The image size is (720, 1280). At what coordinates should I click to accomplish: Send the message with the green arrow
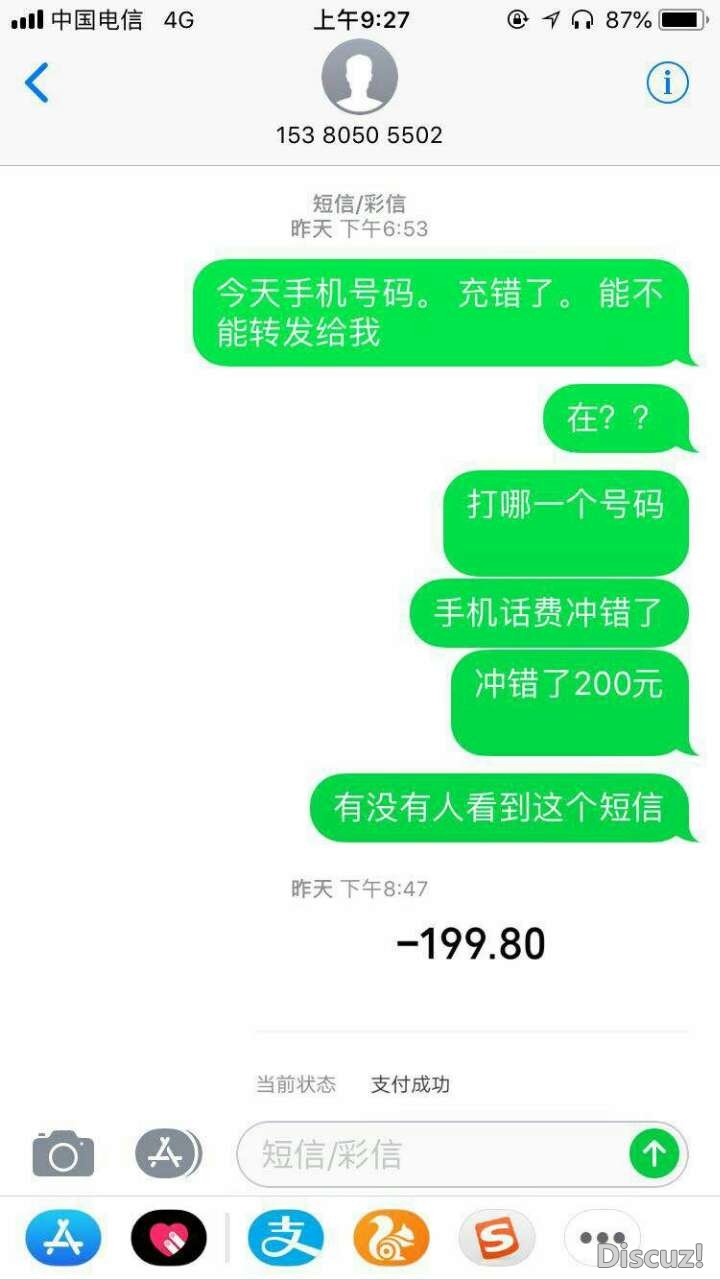click(x=654, y=1154)
